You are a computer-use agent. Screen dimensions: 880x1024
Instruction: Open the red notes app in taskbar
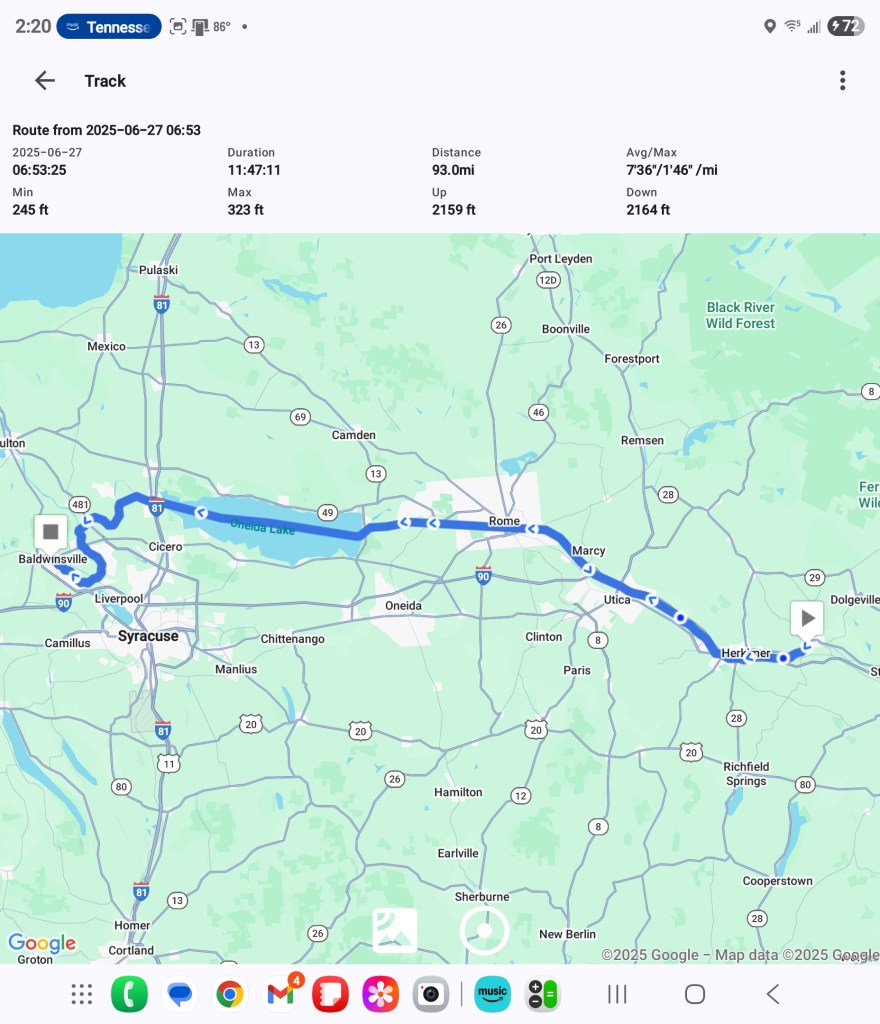coord(331,994)
